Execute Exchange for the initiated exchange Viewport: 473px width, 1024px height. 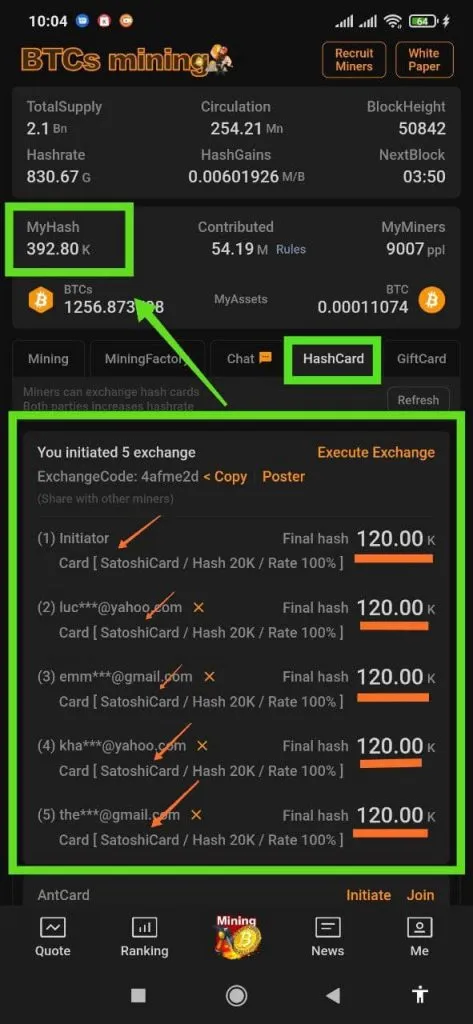click(x=376, y=453)
